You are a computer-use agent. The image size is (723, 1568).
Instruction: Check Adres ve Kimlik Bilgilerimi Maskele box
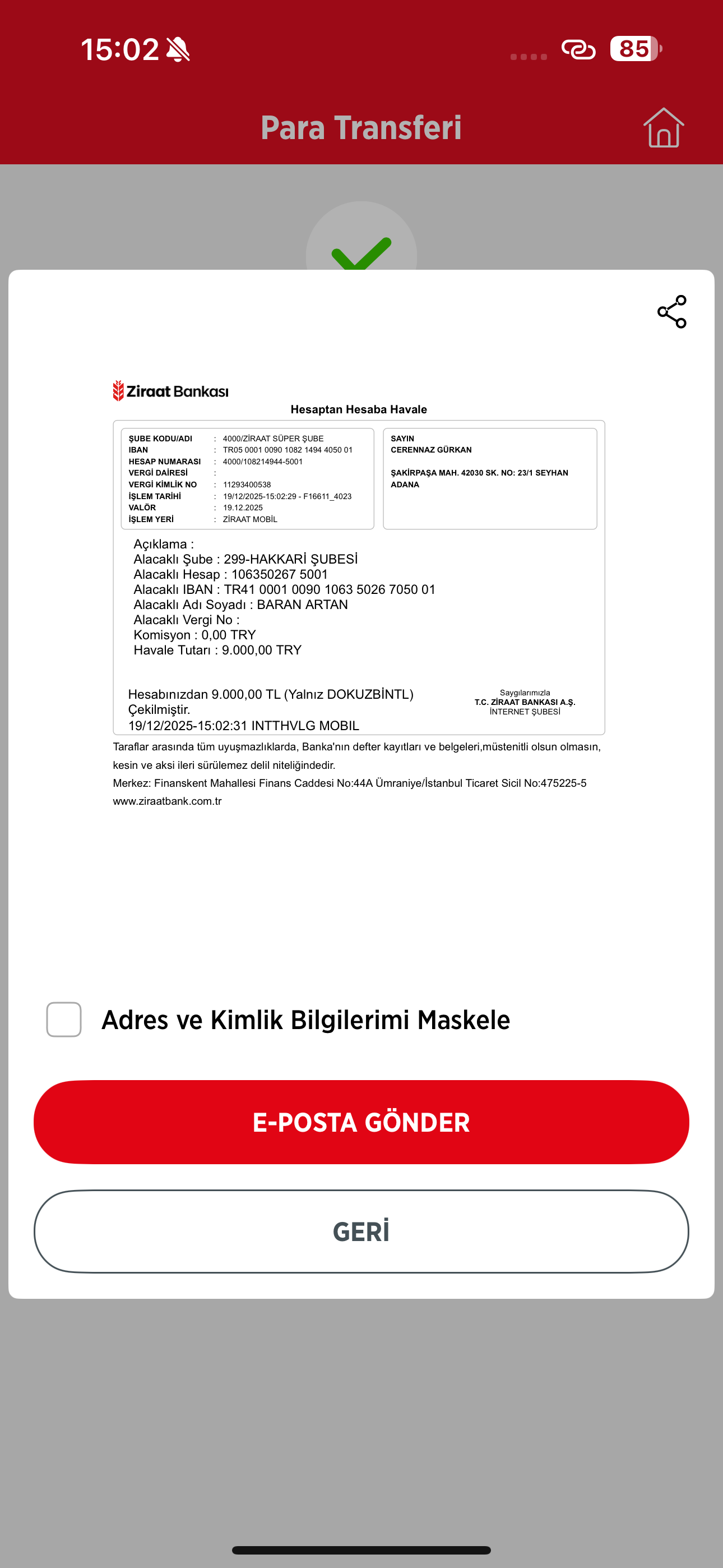pyautogui.click(x=64, y=1020)
